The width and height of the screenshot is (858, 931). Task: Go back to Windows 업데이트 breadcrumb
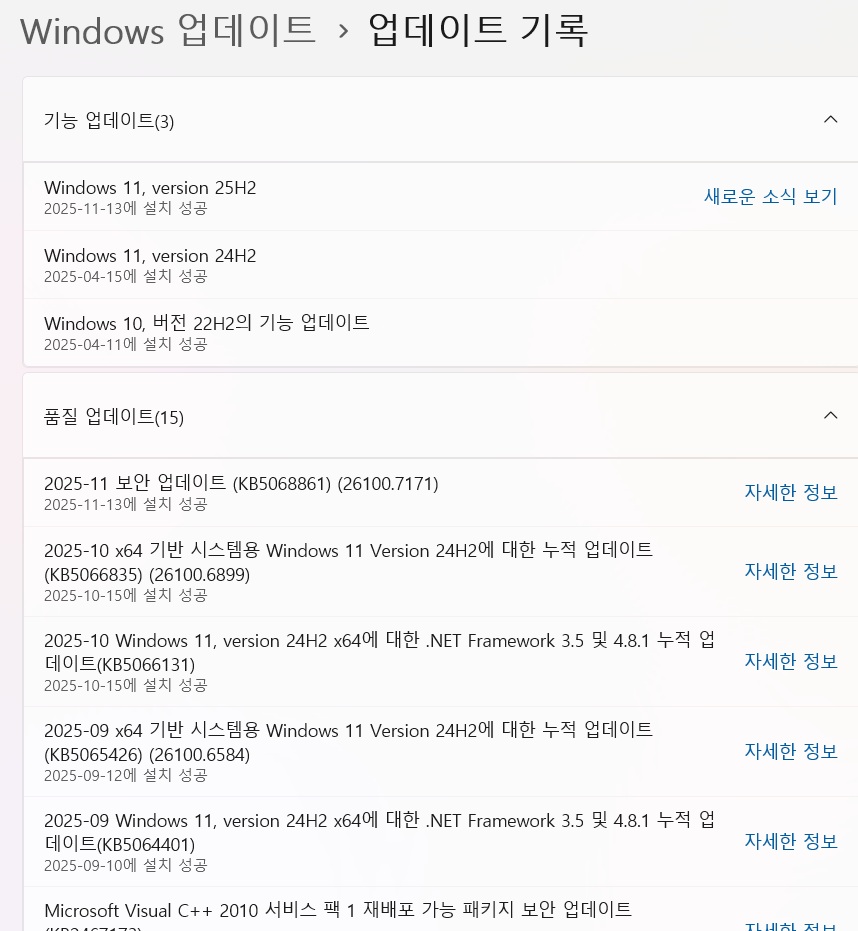[168, 30]
